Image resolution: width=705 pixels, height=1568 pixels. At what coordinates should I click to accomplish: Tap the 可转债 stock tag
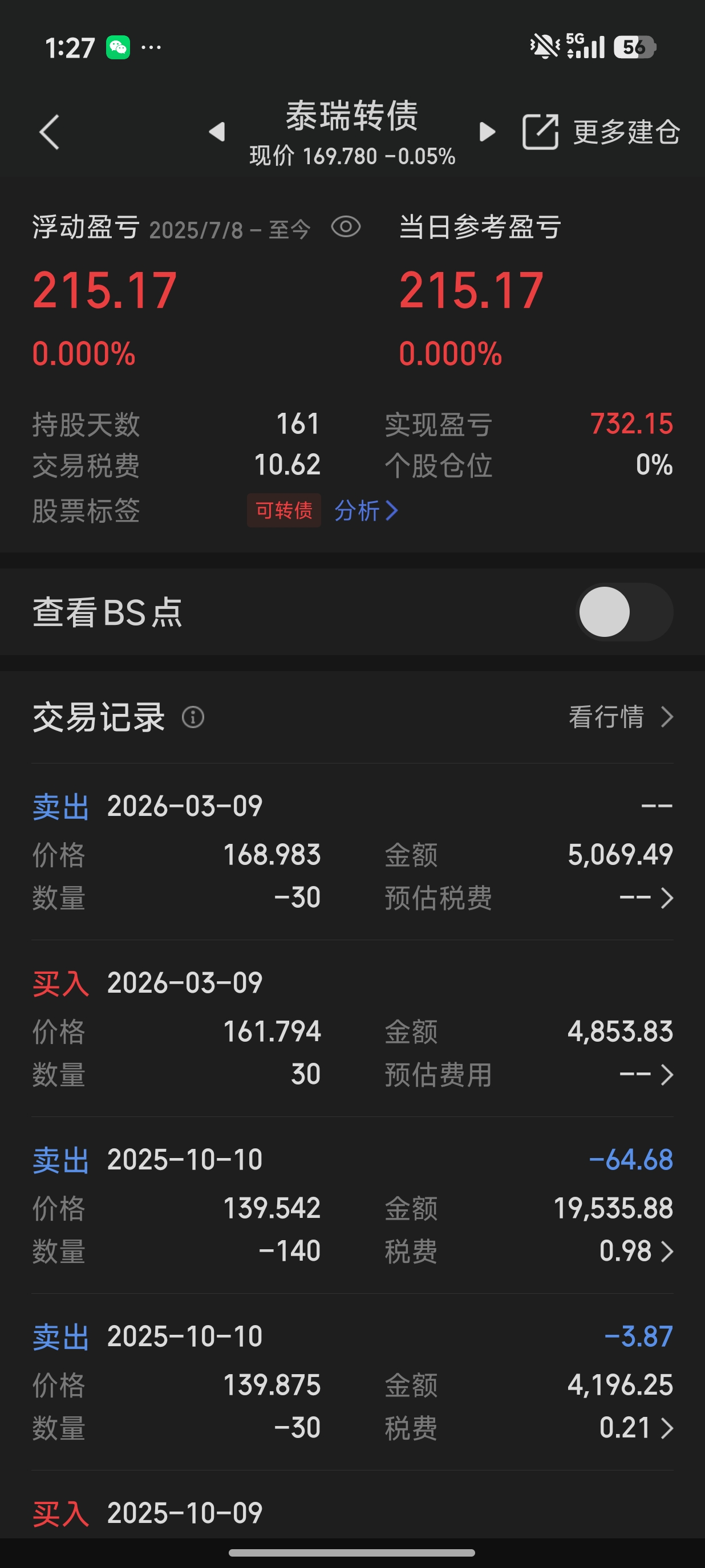[x=283, y=511]
